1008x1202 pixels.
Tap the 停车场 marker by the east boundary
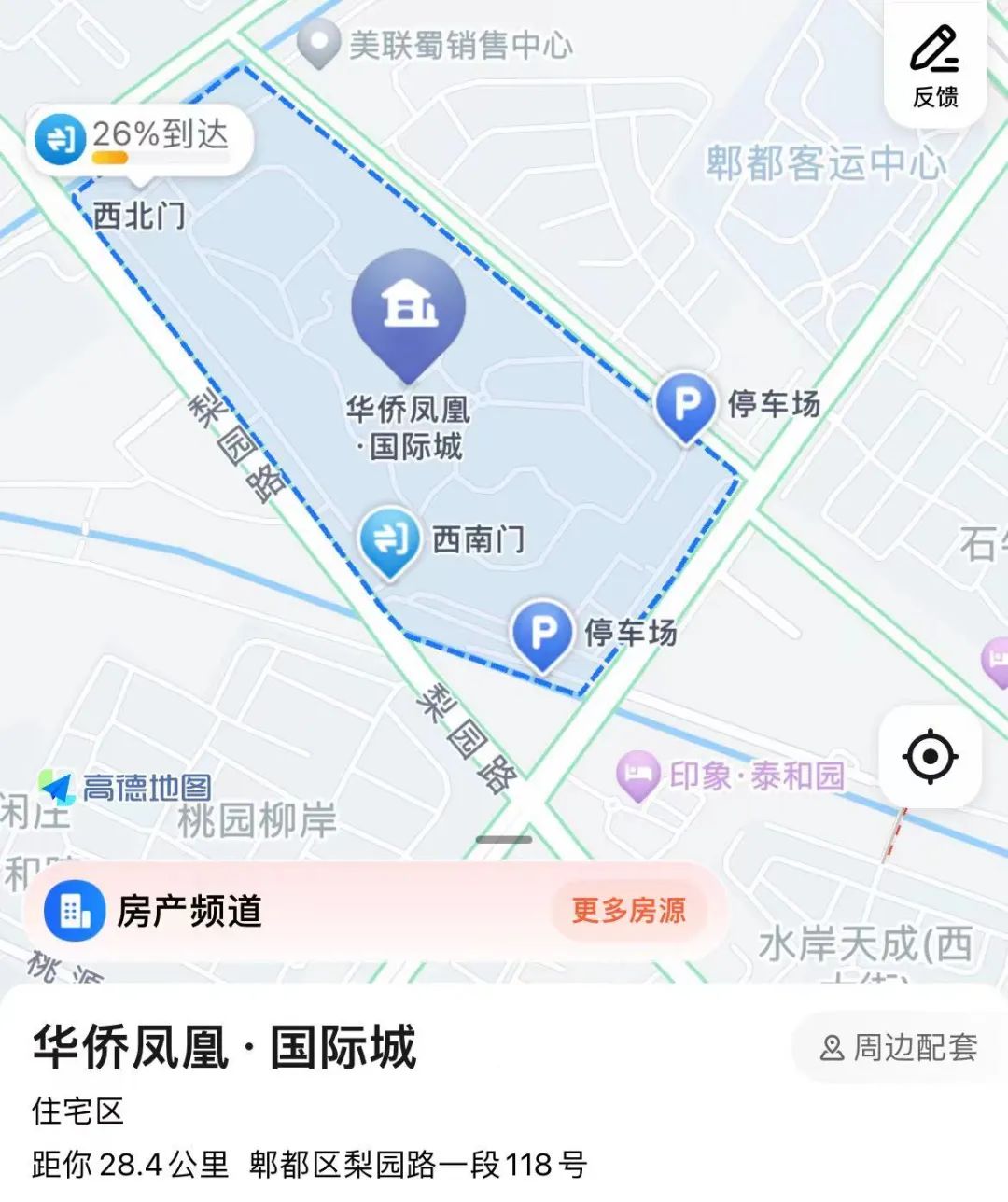(686, 405)
